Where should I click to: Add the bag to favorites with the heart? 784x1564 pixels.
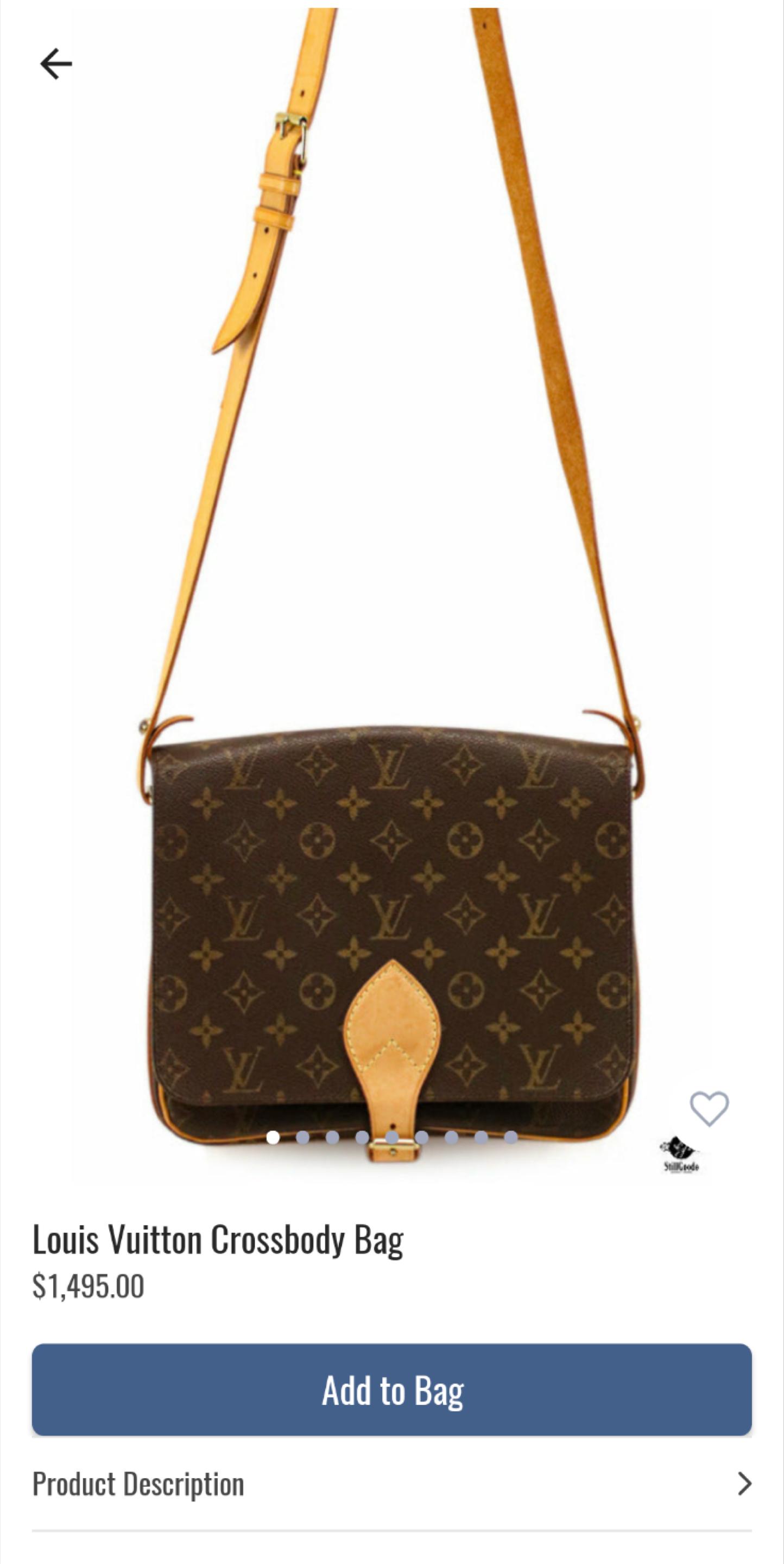click(x=709, y=1108)
